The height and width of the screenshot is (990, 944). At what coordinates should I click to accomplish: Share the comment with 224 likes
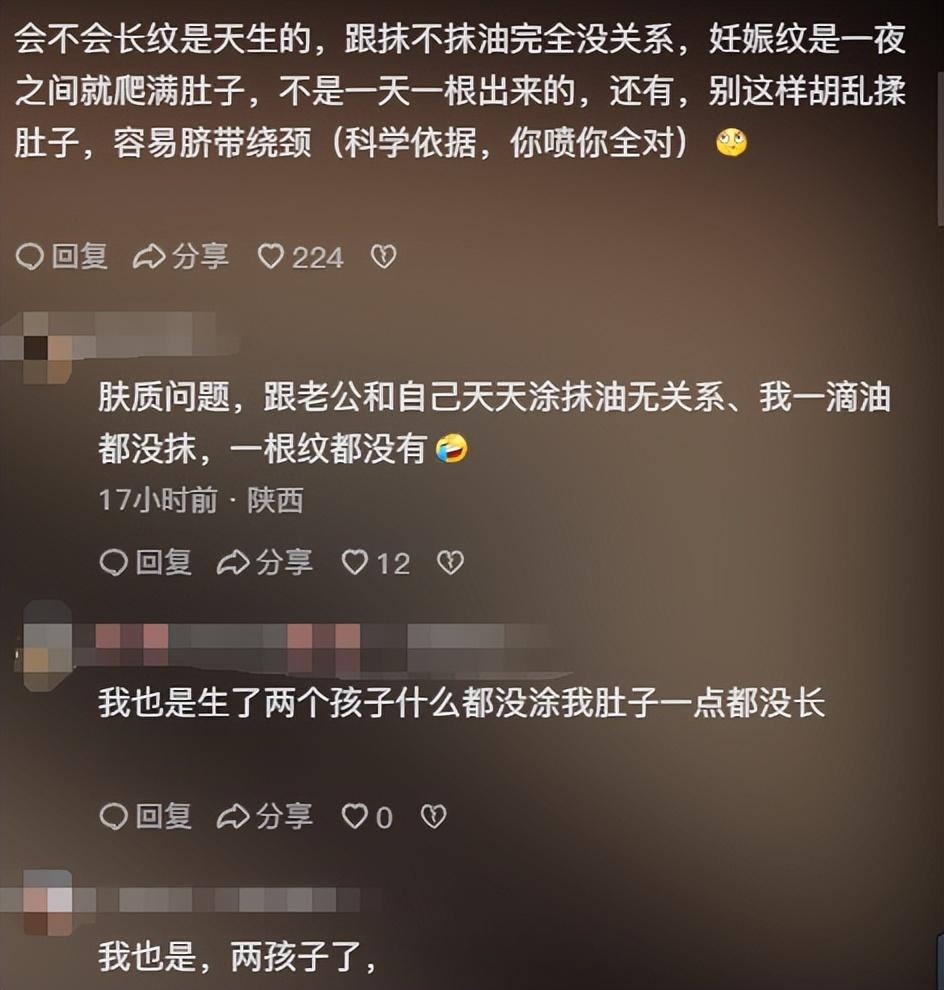click(x=181, y=257)
